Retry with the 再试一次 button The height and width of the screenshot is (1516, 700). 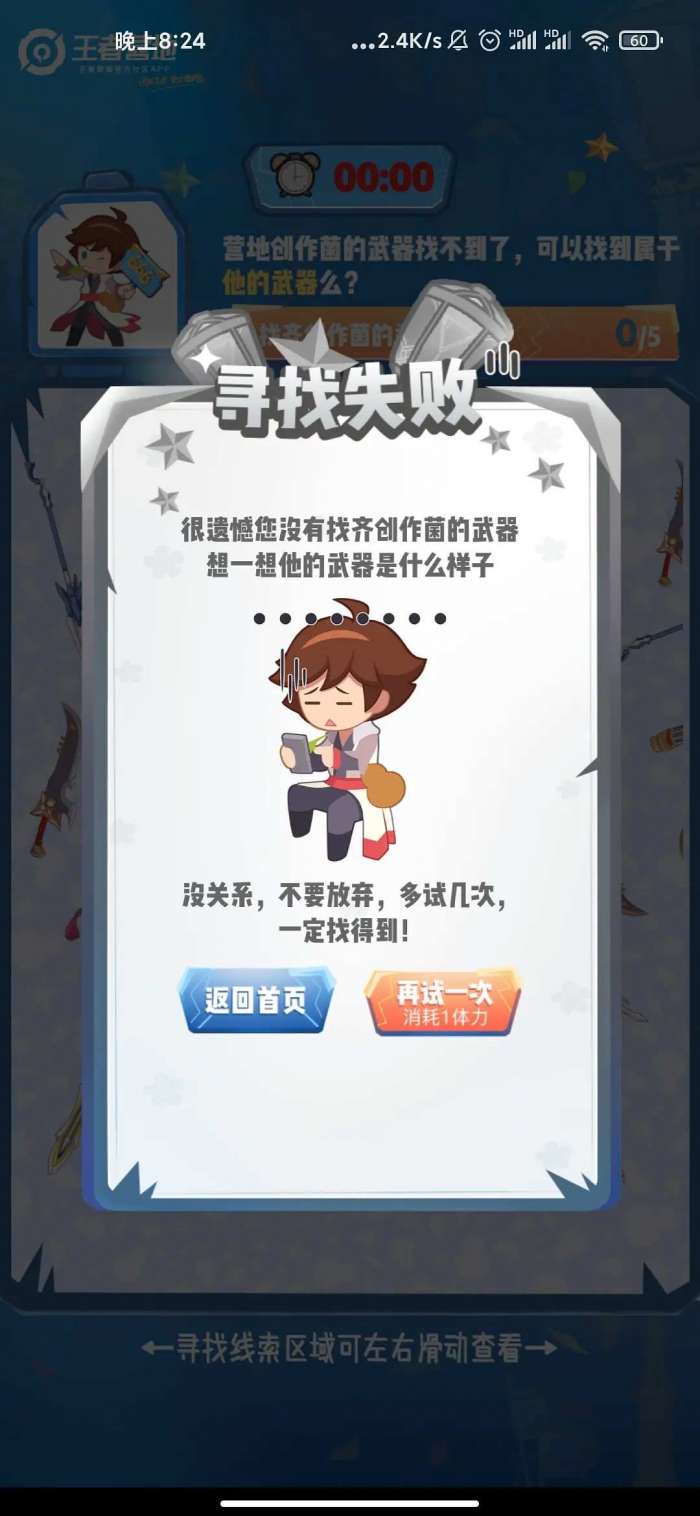[x=444, y=1001]
